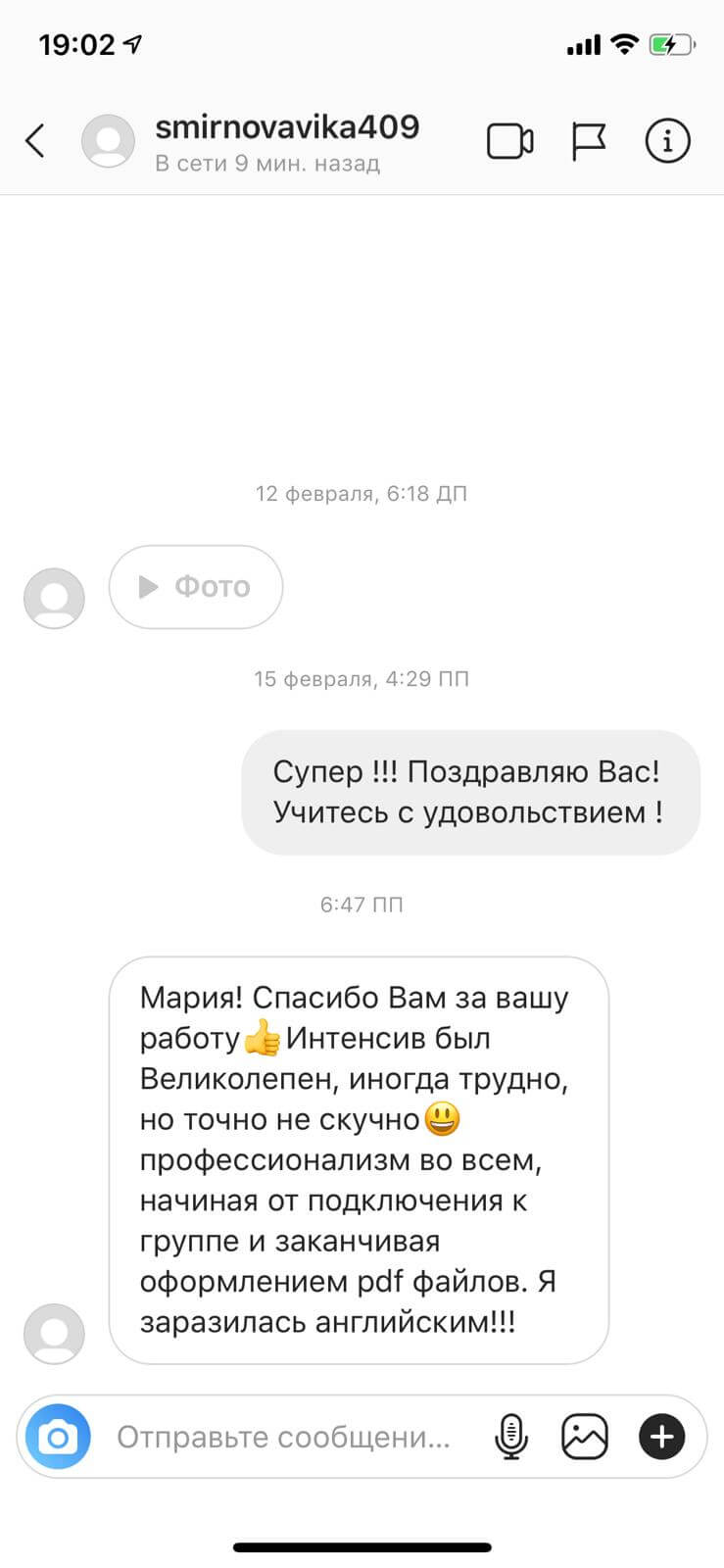The height and width of the screenshot is (1568, 724).
Task: Go back using the arrow
Action: 35,141
